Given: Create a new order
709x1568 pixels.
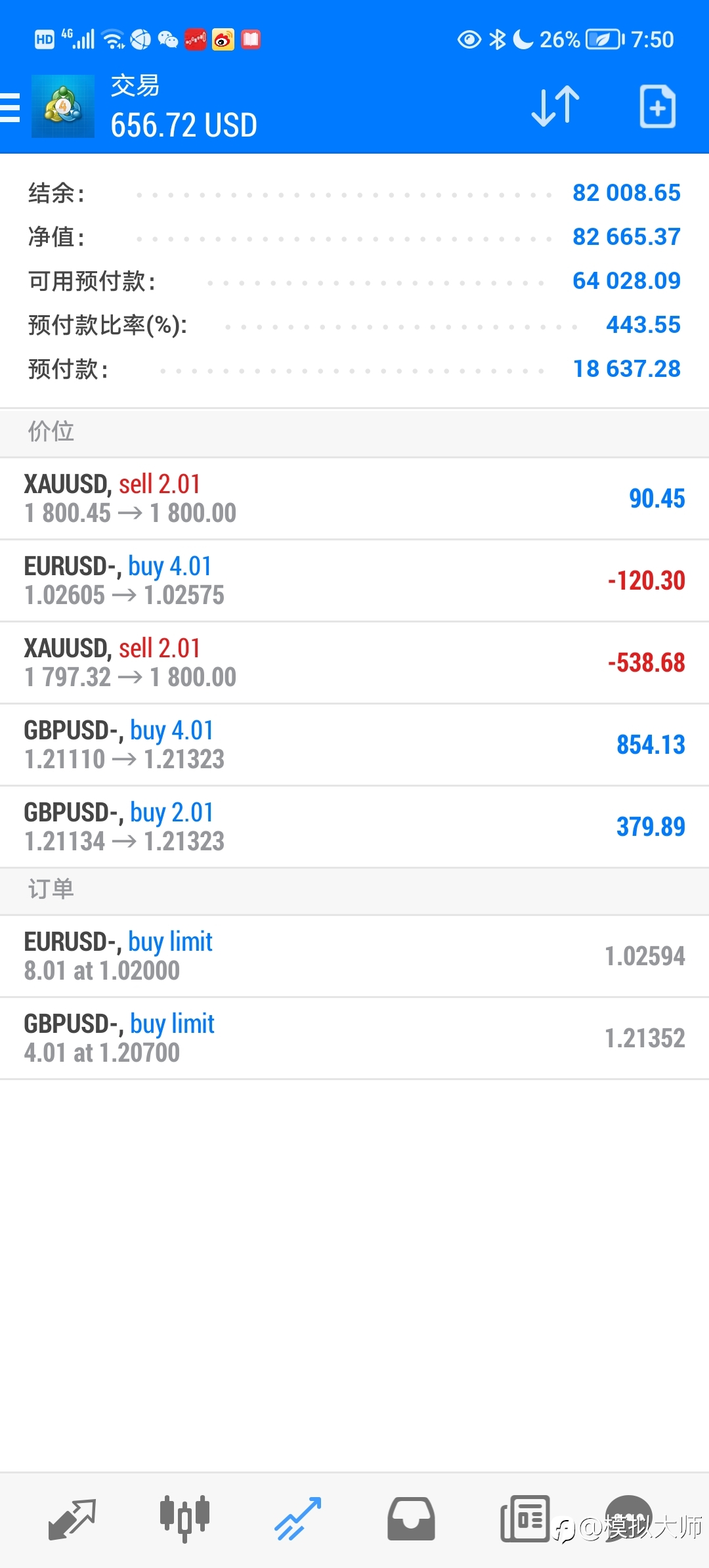Looking at the screenshot, I should [x=658, y=106].
